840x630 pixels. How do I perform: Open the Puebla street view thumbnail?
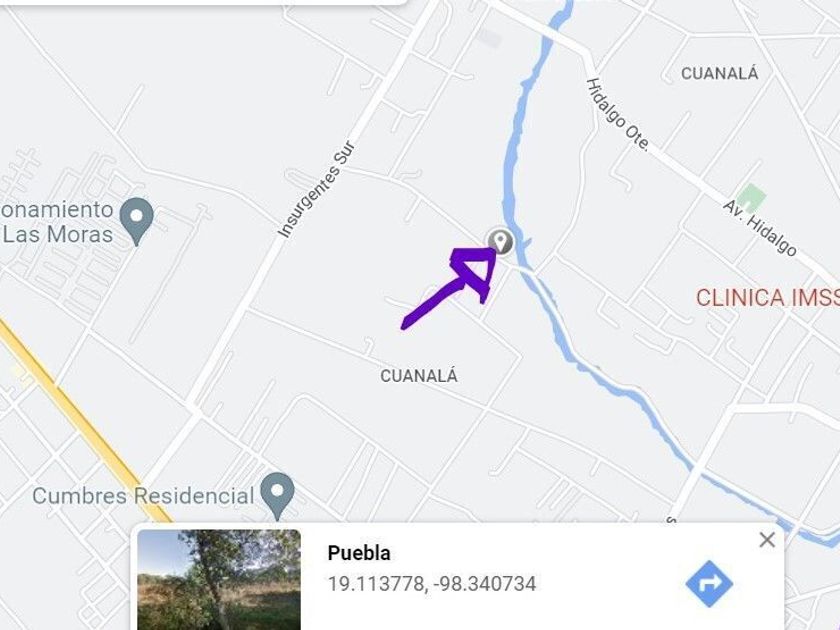coord(219,580)
